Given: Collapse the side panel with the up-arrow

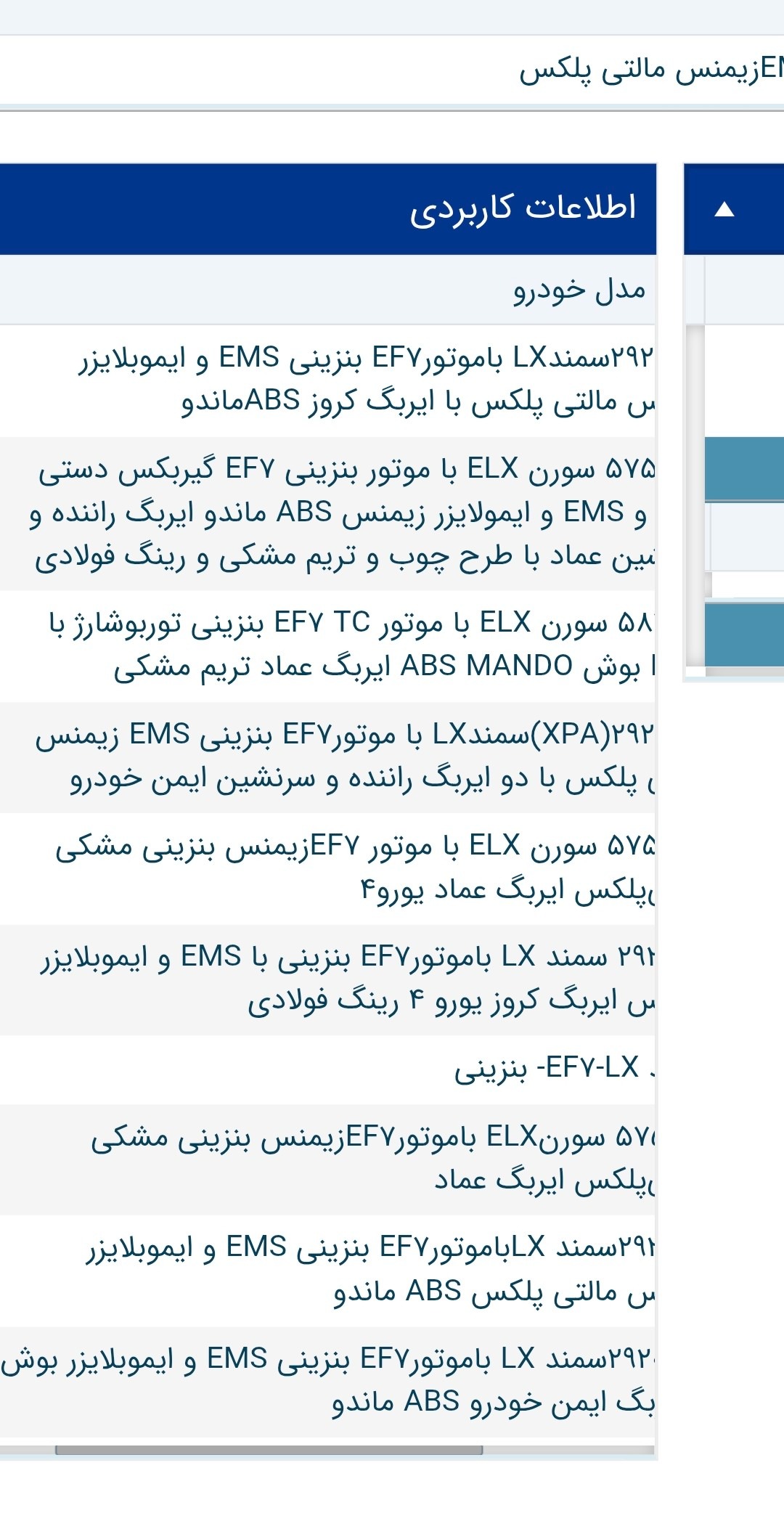Looking at the screenshot, I should (x=724, y=210).
